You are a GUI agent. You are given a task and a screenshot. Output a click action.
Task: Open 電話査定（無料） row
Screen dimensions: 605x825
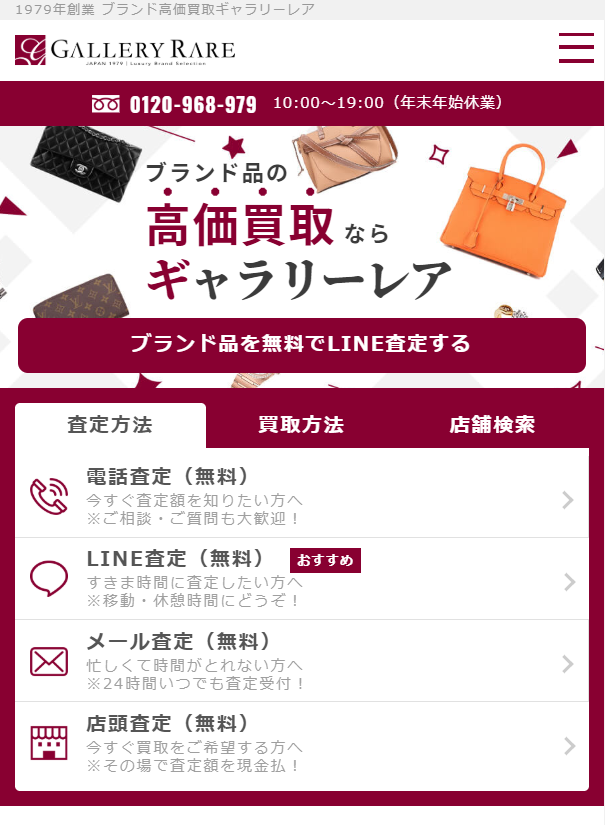click(301, 497)
